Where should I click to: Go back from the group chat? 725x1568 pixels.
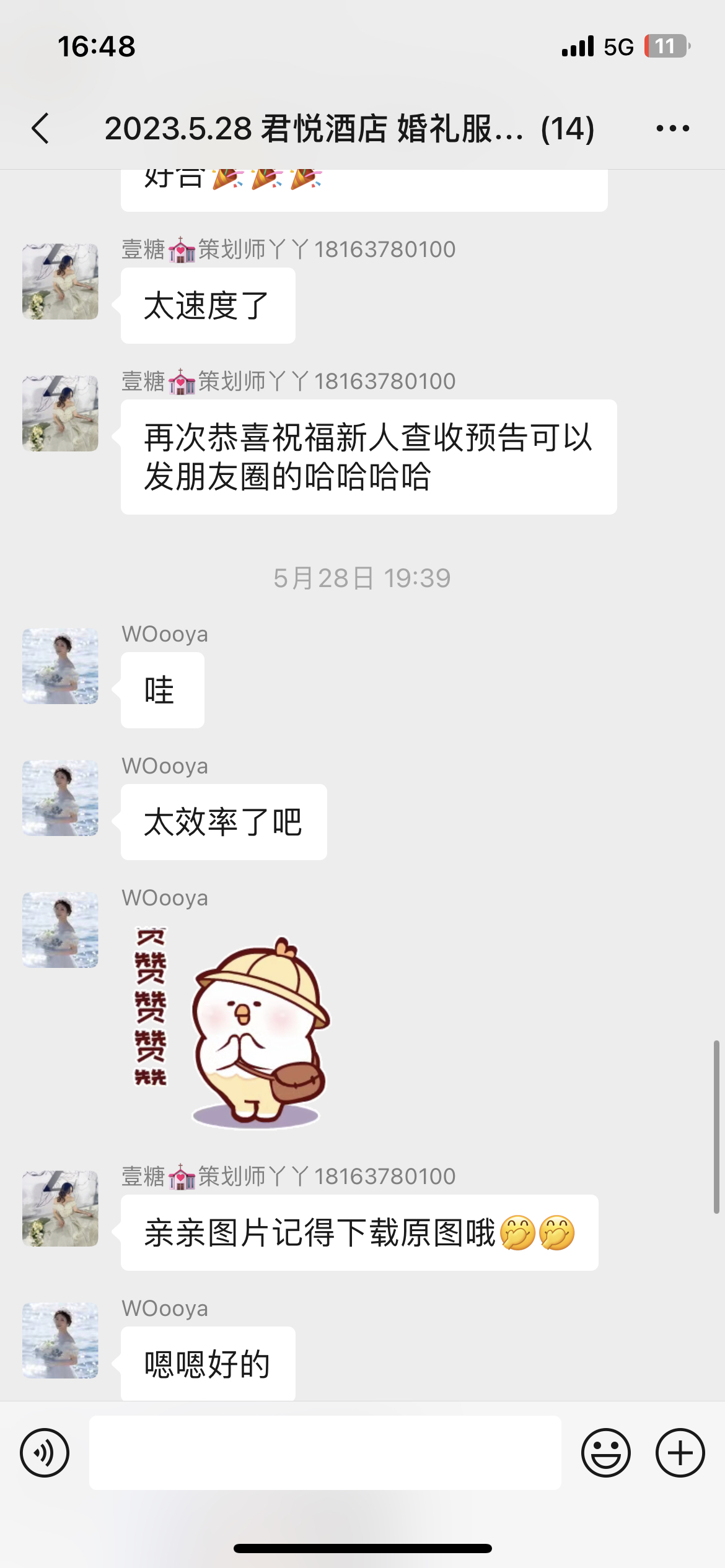point(40,129)
